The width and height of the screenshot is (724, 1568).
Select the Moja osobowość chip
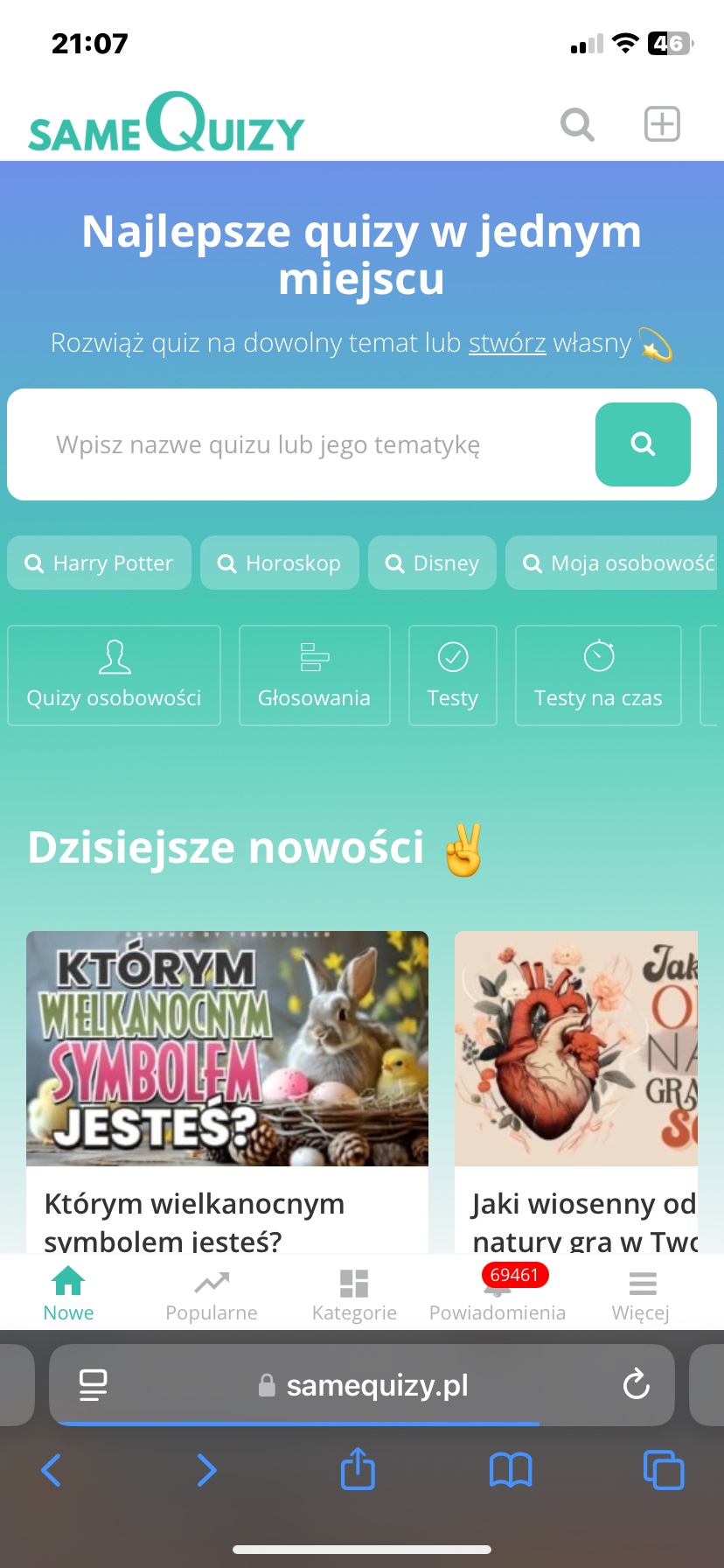click(616, 563)
